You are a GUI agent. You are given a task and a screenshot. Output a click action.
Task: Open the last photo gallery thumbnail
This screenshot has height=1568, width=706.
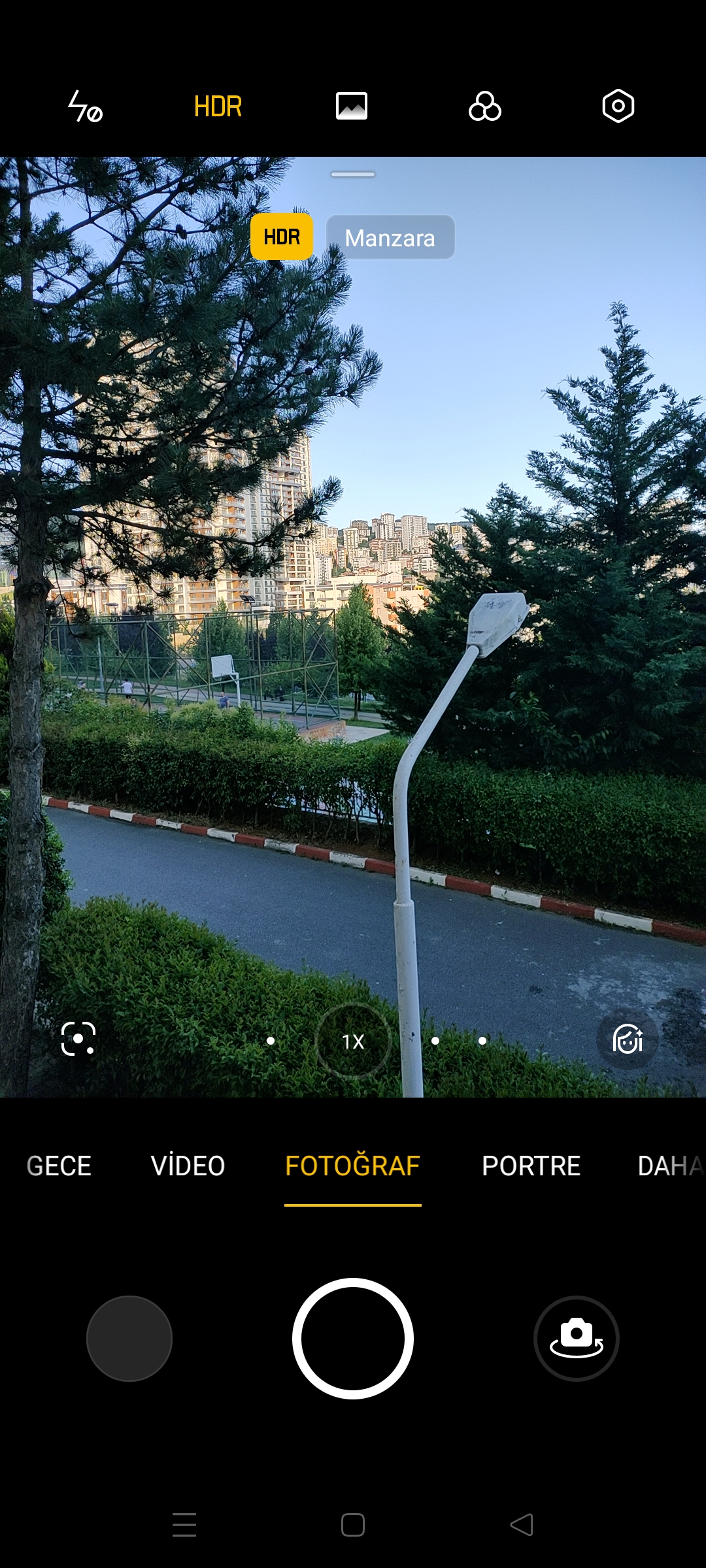129,1339
